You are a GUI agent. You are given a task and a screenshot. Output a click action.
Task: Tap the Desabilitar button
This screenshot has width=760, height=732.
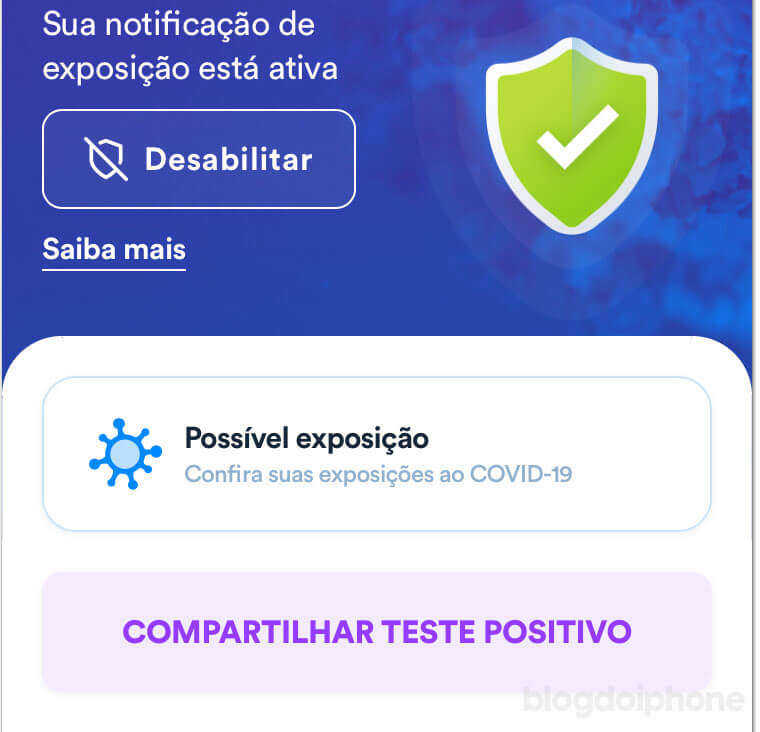point(198,159)
